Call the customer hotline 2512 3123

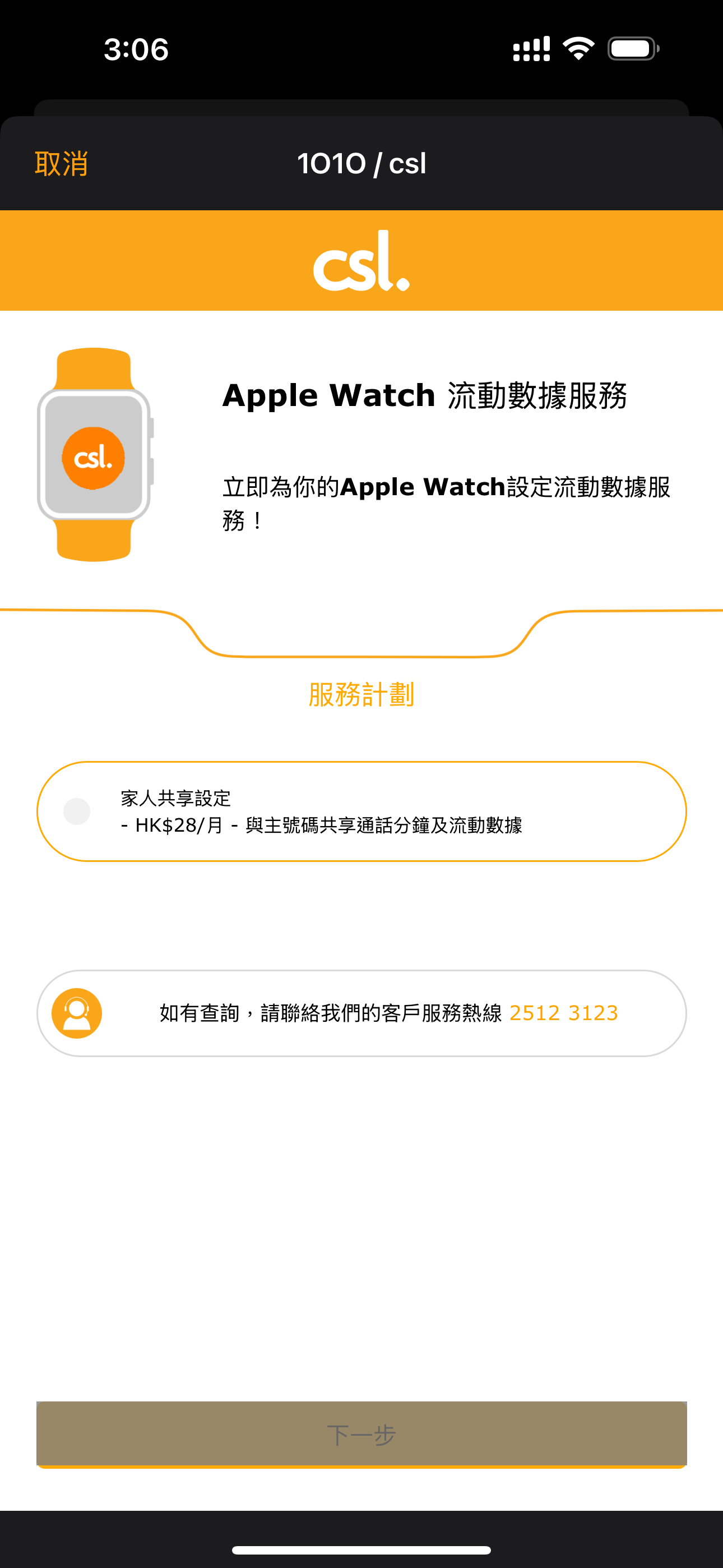[563, 1013]
